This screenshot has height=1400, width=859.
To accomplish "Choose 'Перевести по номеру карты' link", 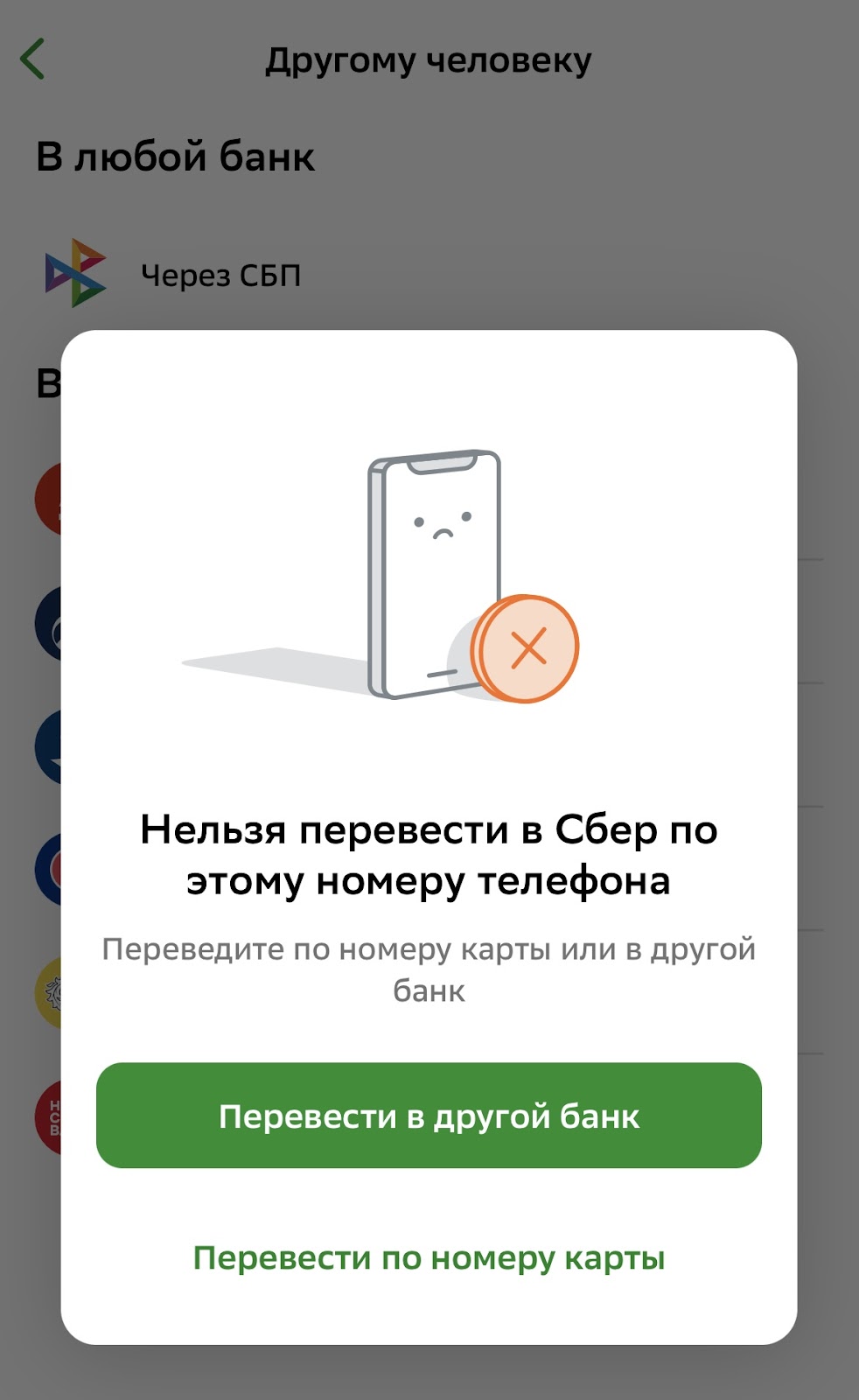I will (429, 1258).
